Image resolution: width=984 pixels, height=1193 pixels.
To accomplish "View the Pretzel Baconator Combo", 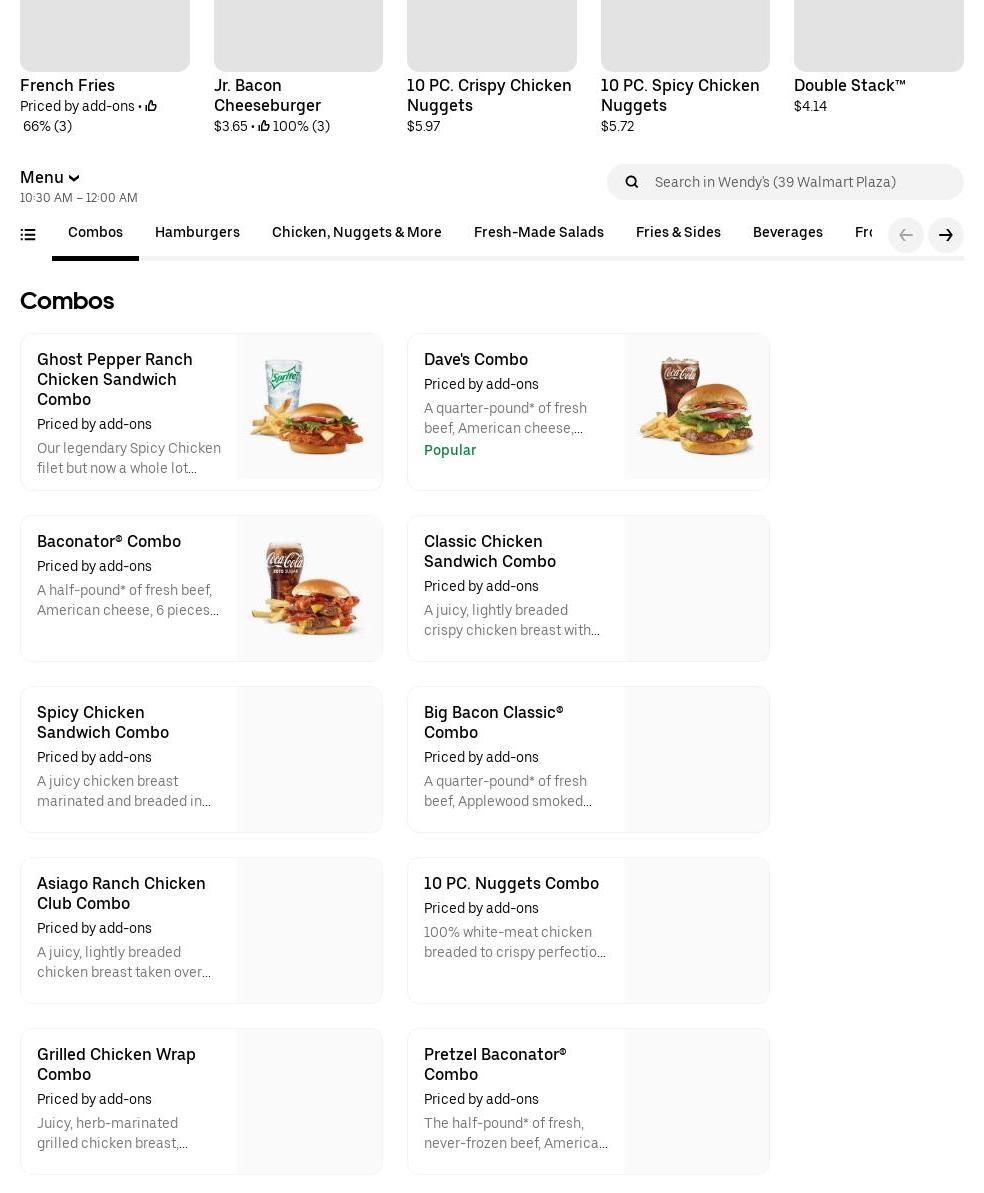I will (588, 1101).
